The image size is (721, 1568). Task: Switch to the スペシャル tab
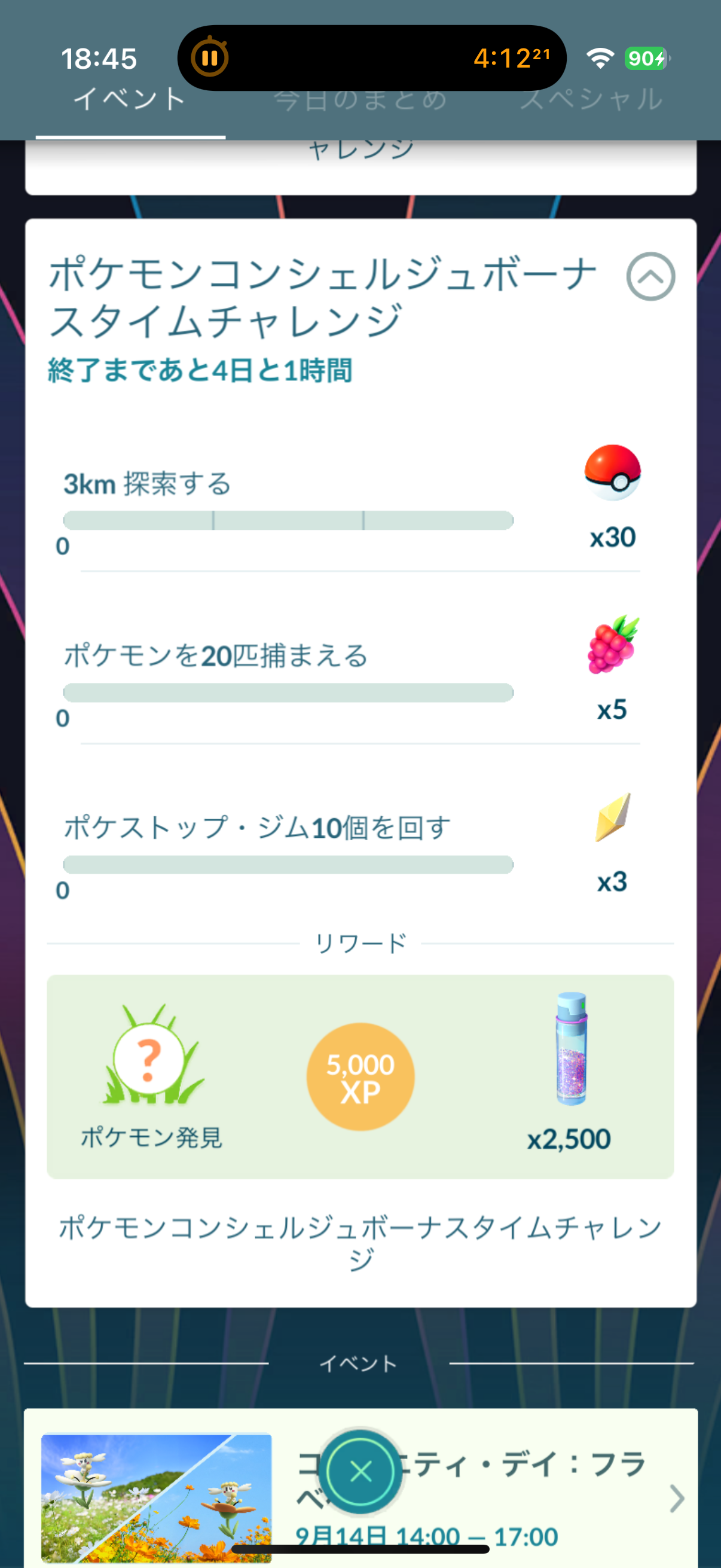click(590, 100)
